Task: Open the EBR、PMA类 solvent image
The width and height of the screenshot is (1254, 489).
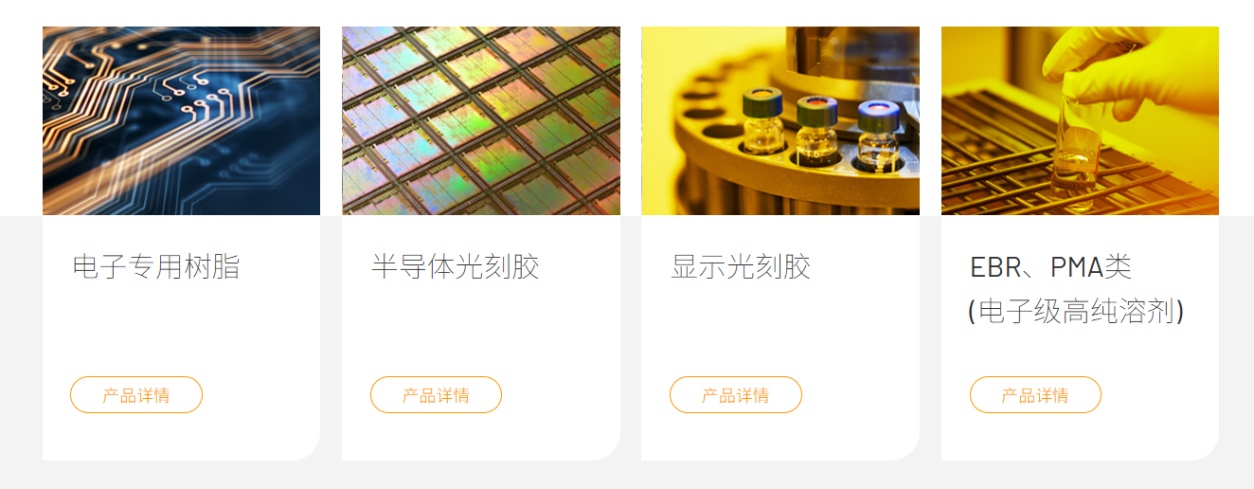Action: pos(1080,121)
